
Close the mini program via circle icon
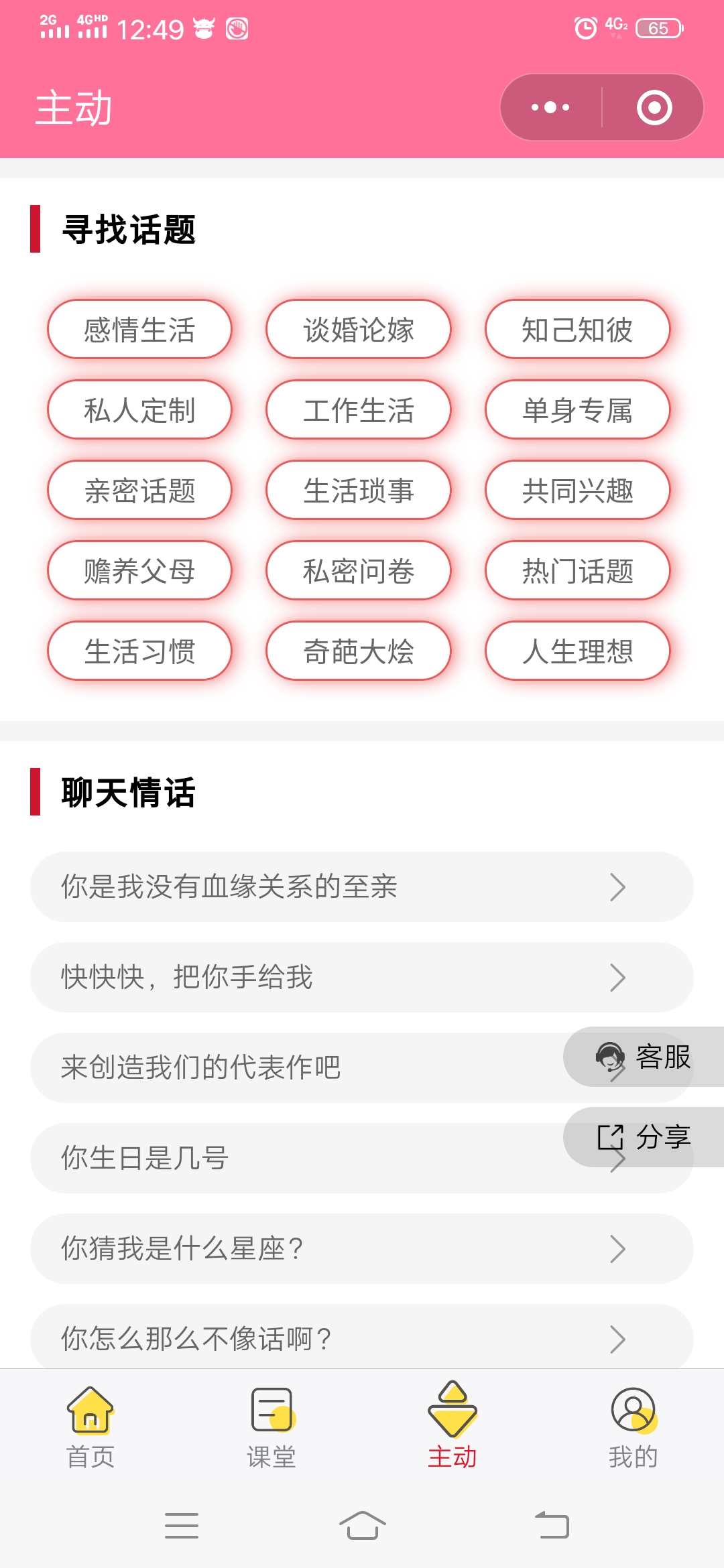(654, 107)
